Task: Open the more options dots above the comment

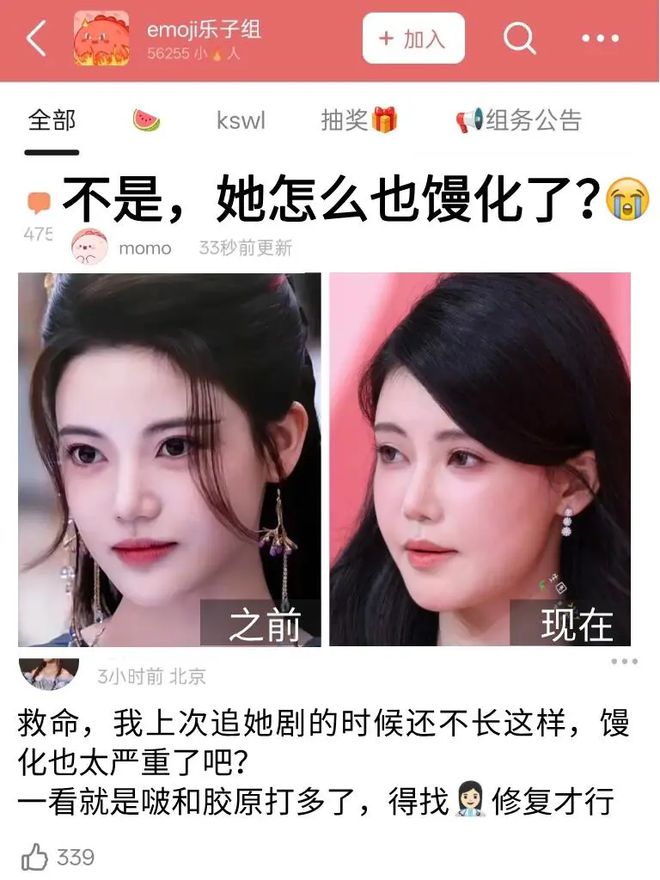Action: (x=624, y=661)
